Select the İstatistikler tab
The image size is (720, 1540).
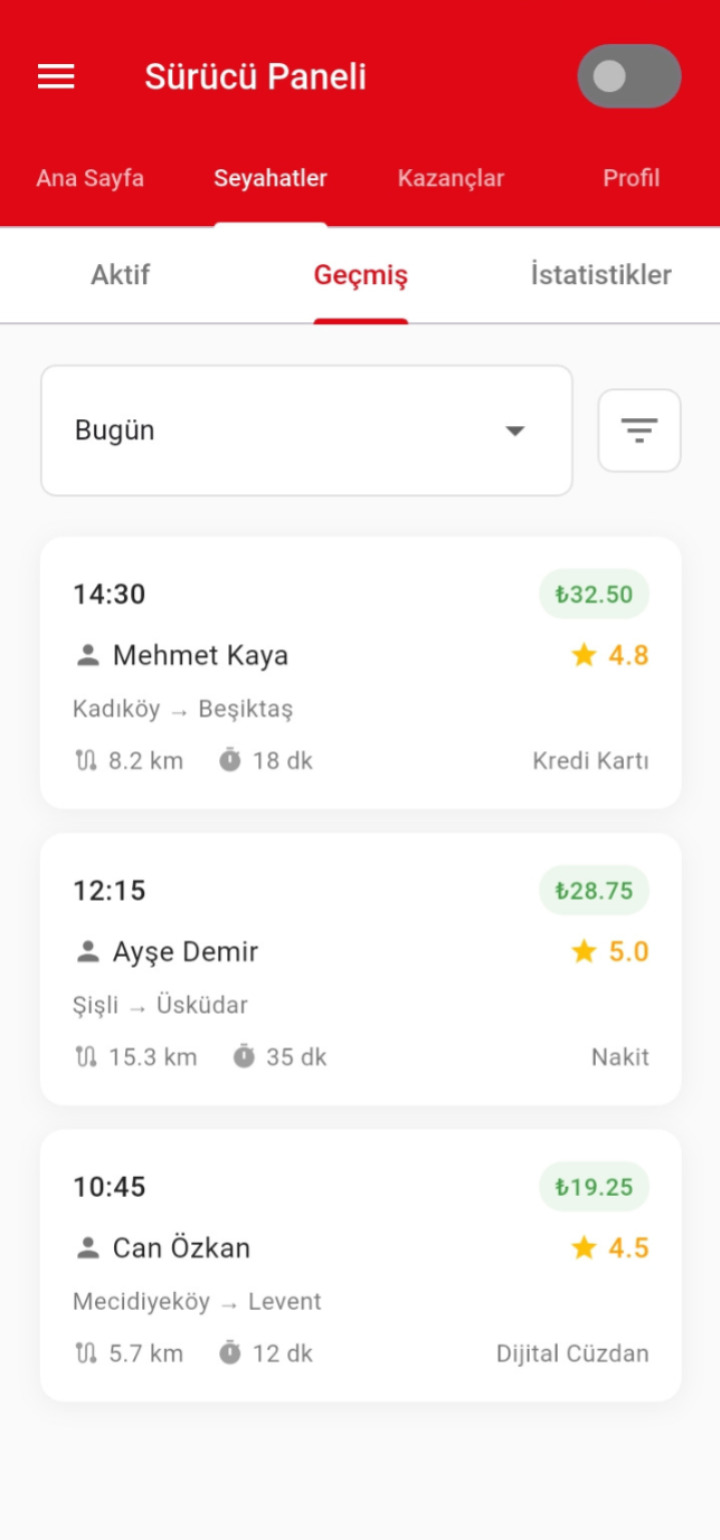[x=598, y=274]
